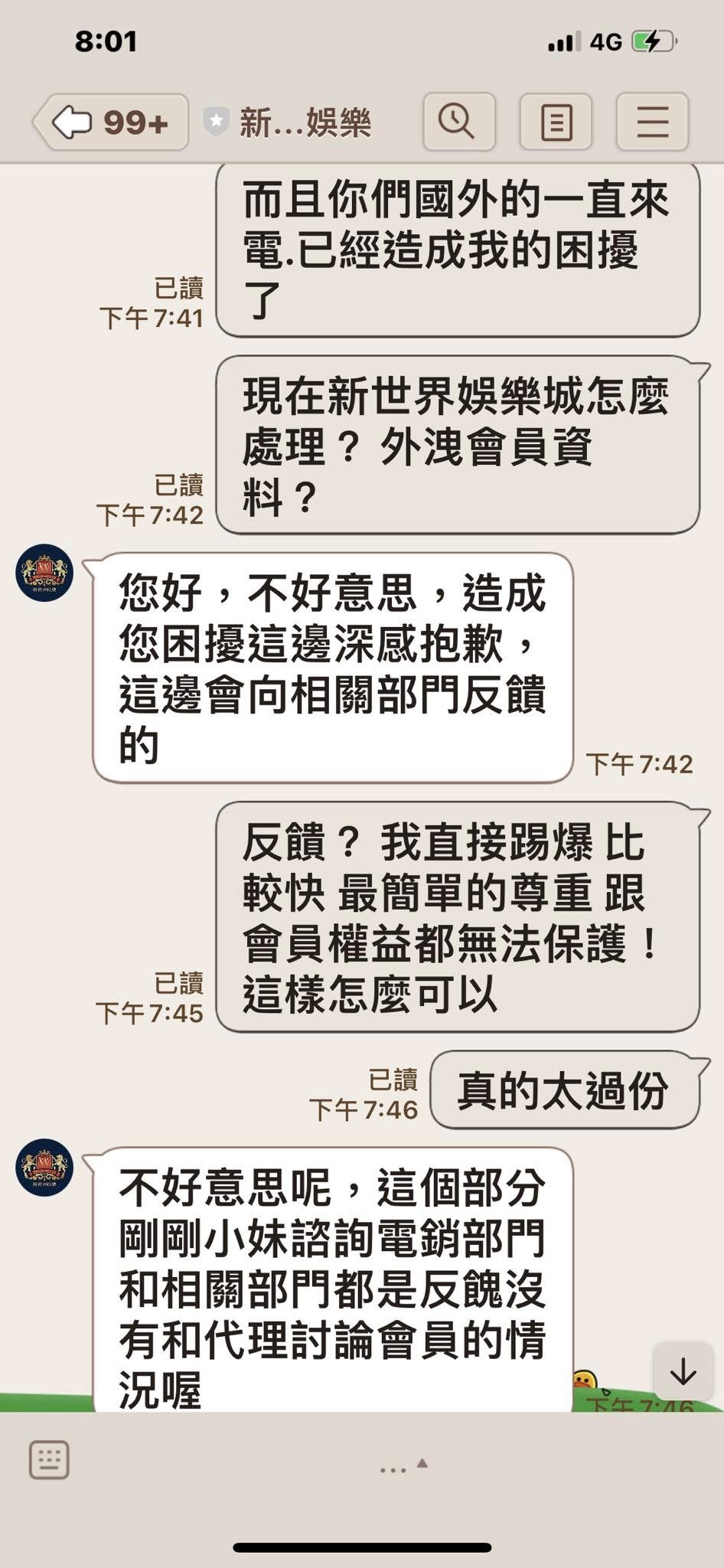Image resolution: width=724 pixels, height=1568 pixels.
Task: Open sender's avatar beside 您好 message
Action: click(x=44, y=573)
